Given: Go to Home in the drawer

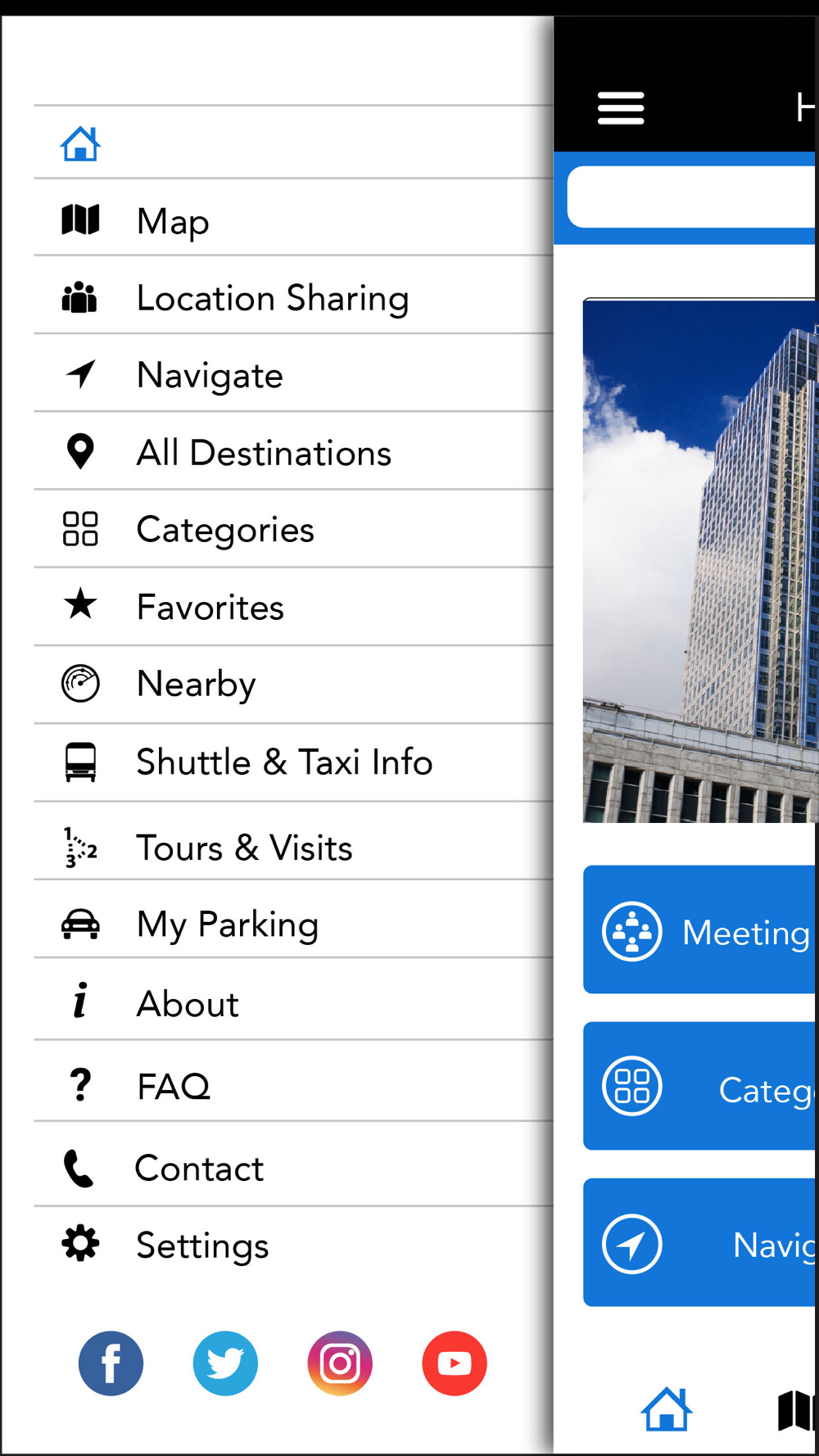Looking at the screenshot, I should tap(293, 142).
